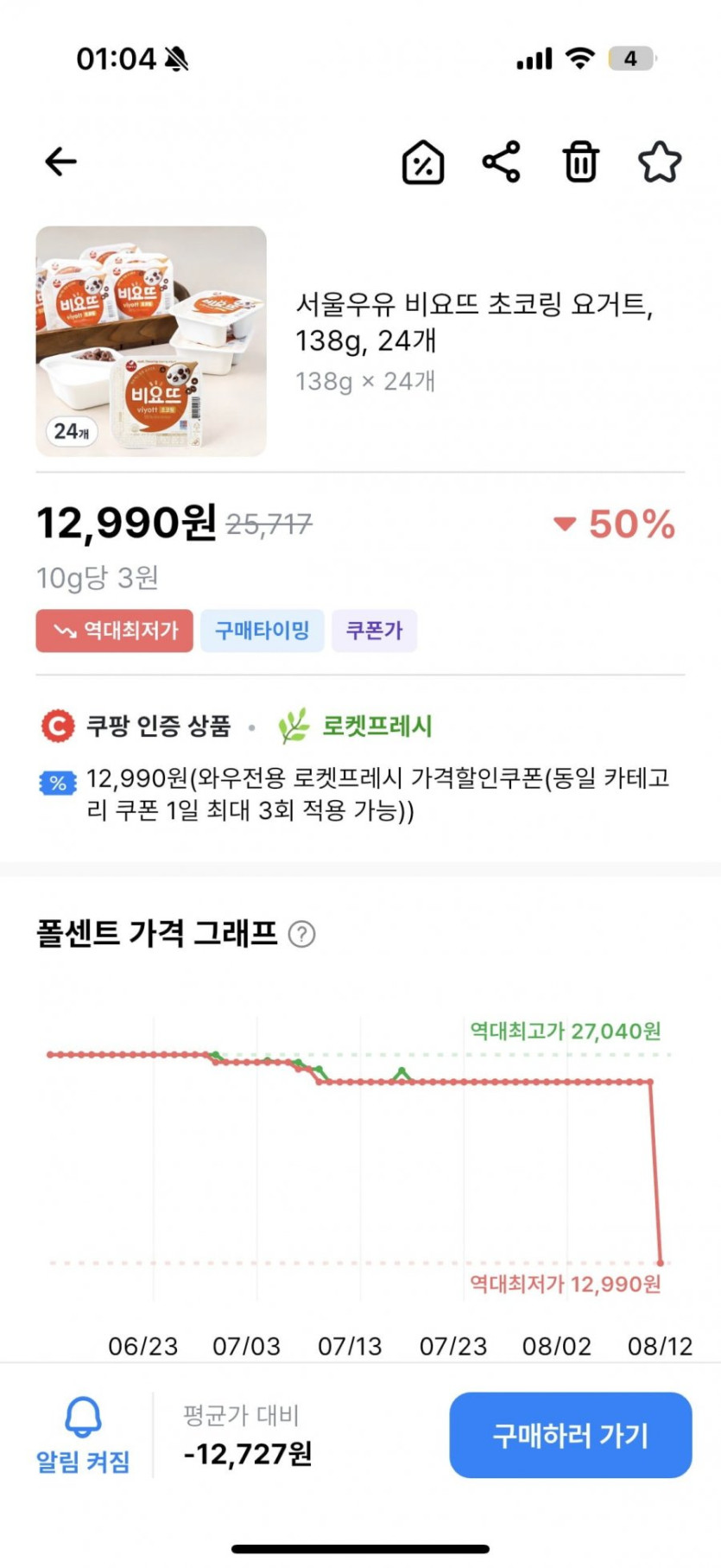This screenshot has width=721, height=1568.
Task: Tap the 쿠폰가 chip
Action: coord(374,631)
